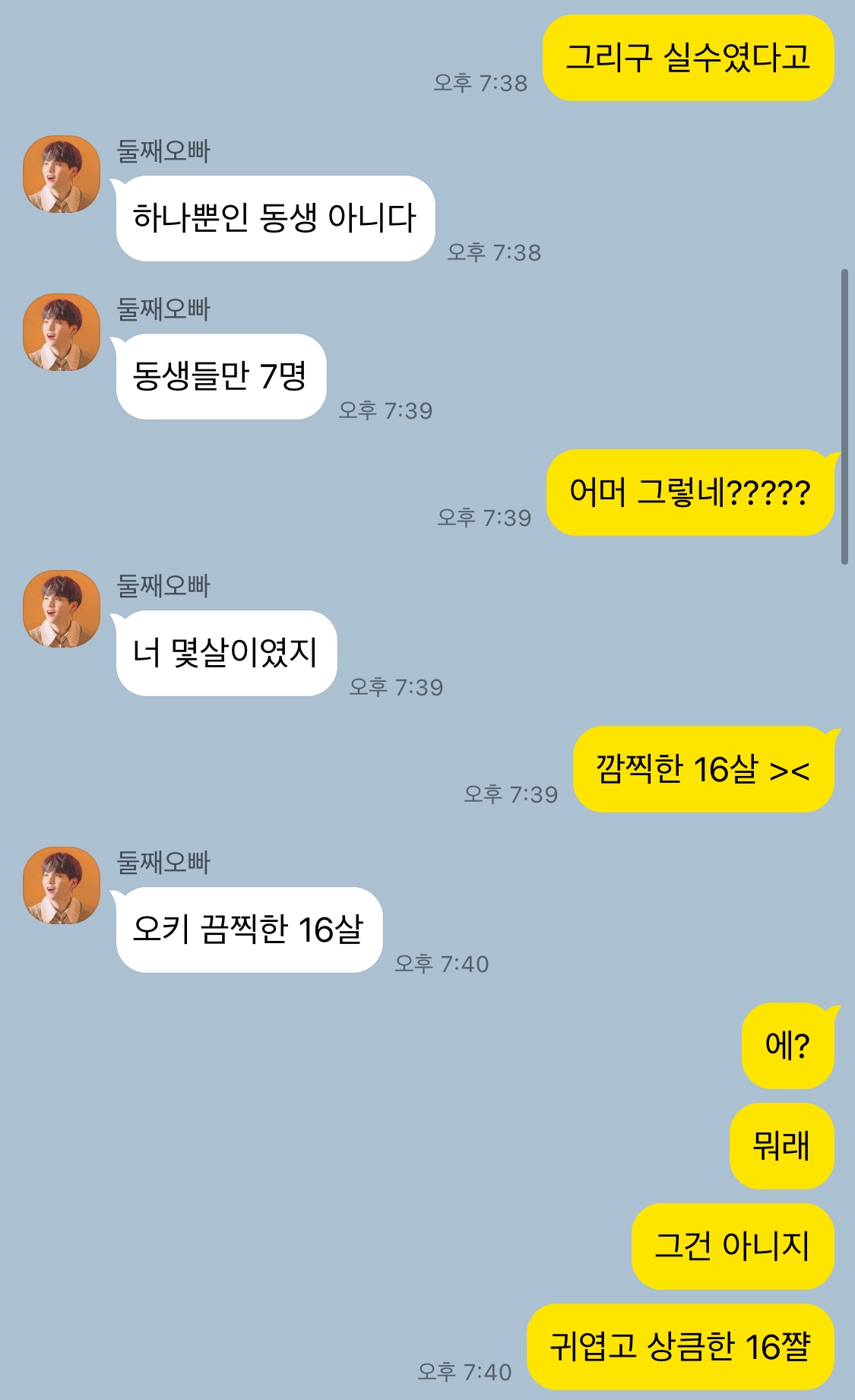The width and height of the screenshot is (855, 1400).
Task: Select 둘째오빠's avatar next to '오키 끔찍한 16살'
Action: point(62,885)
